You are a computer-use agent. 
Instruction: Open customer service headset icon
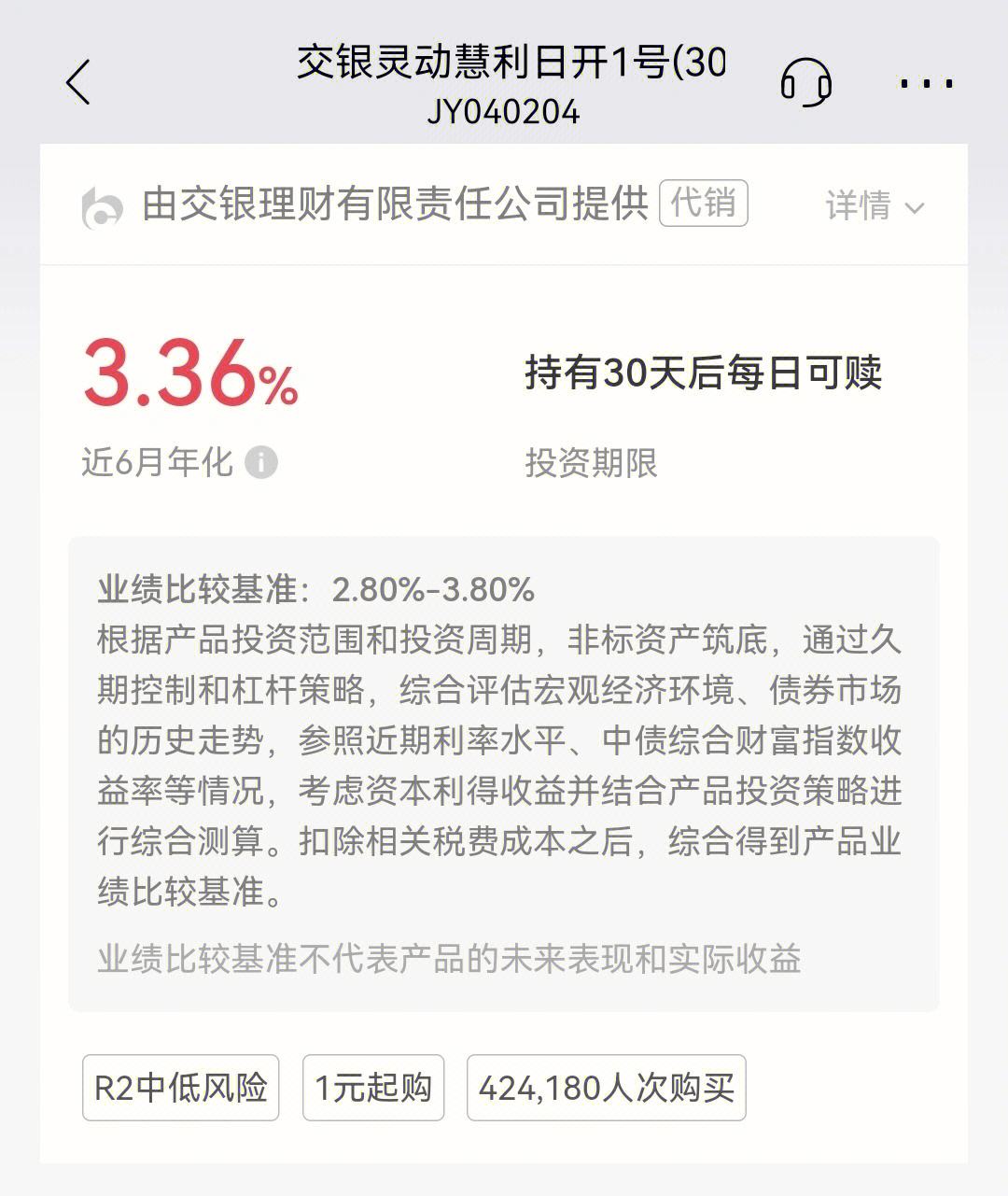tap(806, 82)
